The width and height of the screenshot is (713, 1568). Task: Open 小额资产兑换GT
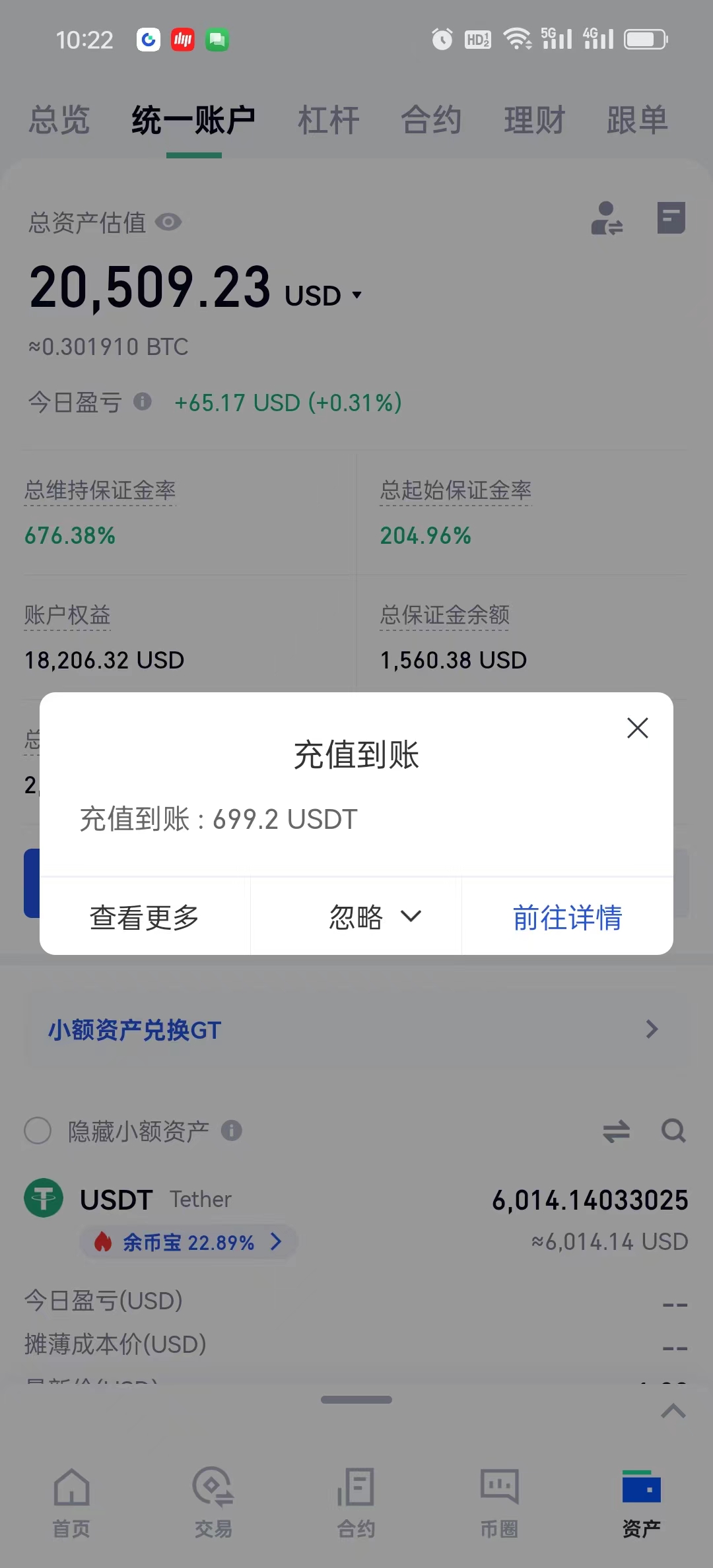point(356,1029)
